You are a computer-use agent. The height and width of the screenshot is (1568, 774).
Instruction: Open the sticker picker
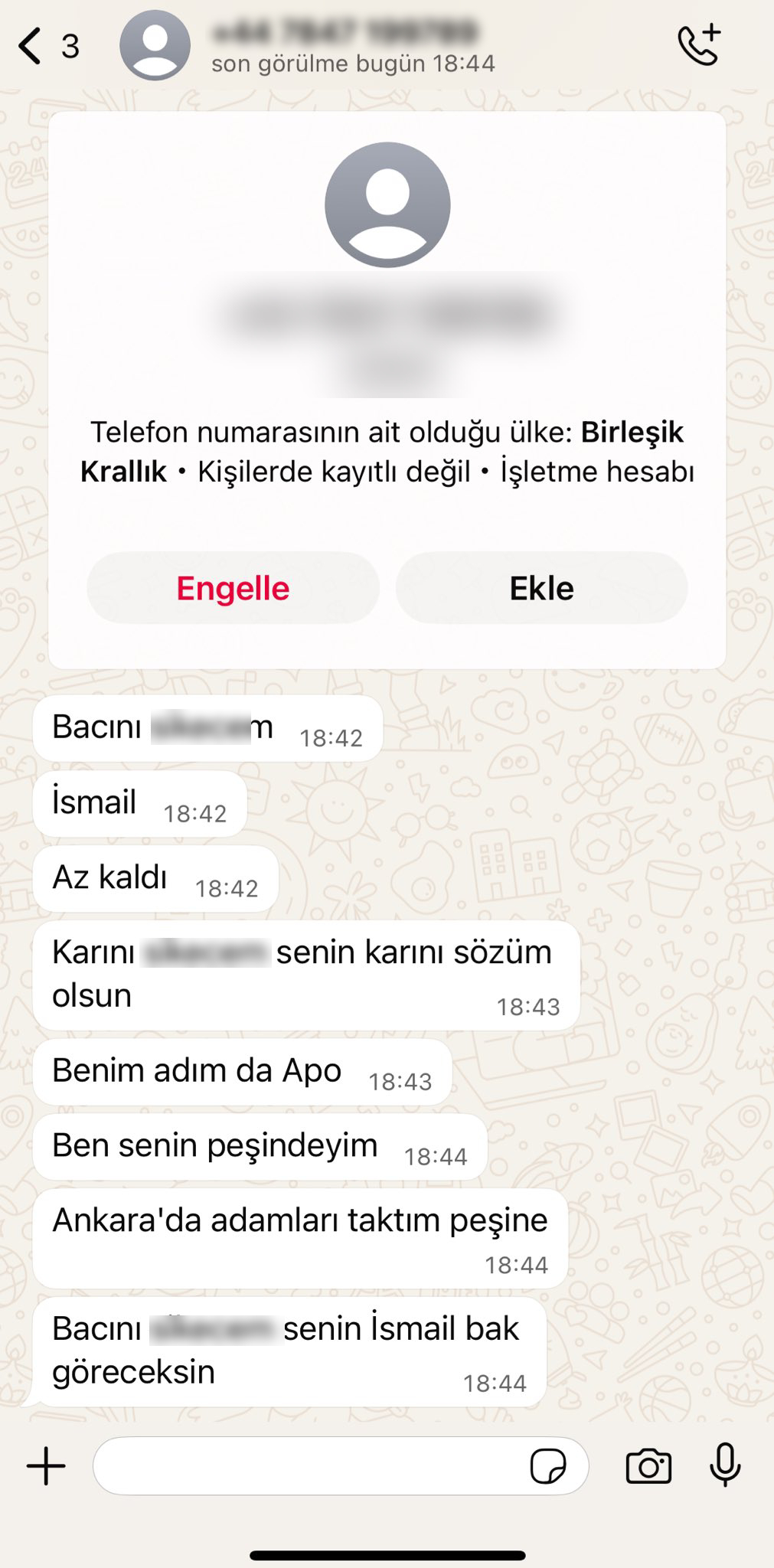548,1466
